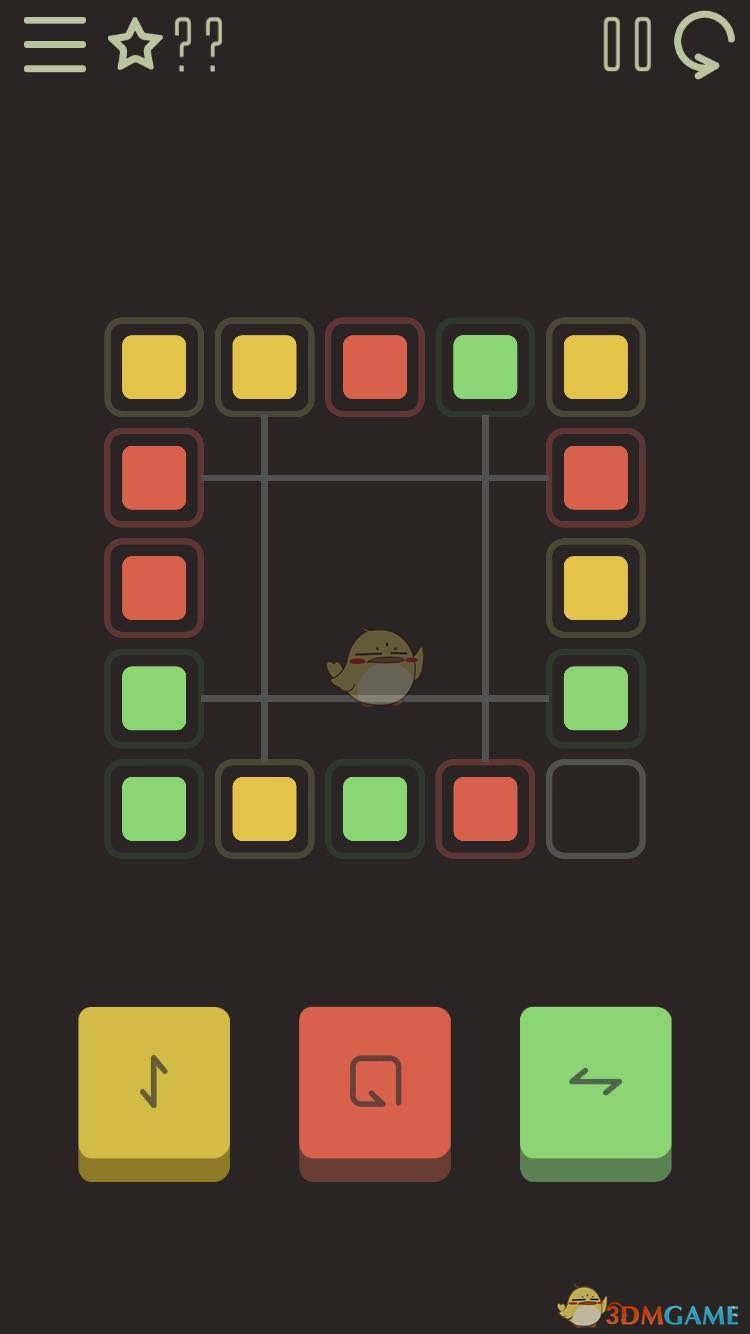Tap the yellow vertical-swap button
Screen dimensions: 750x1334
coord(154,1093)
